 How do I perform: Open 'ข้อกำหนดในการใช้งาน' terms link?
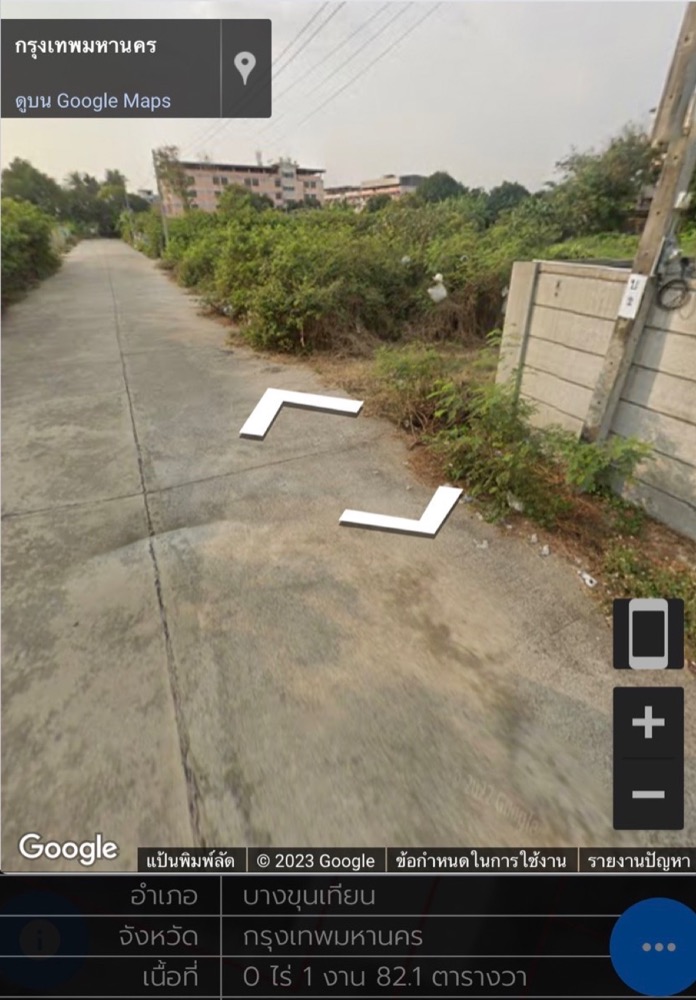(481, 860)
